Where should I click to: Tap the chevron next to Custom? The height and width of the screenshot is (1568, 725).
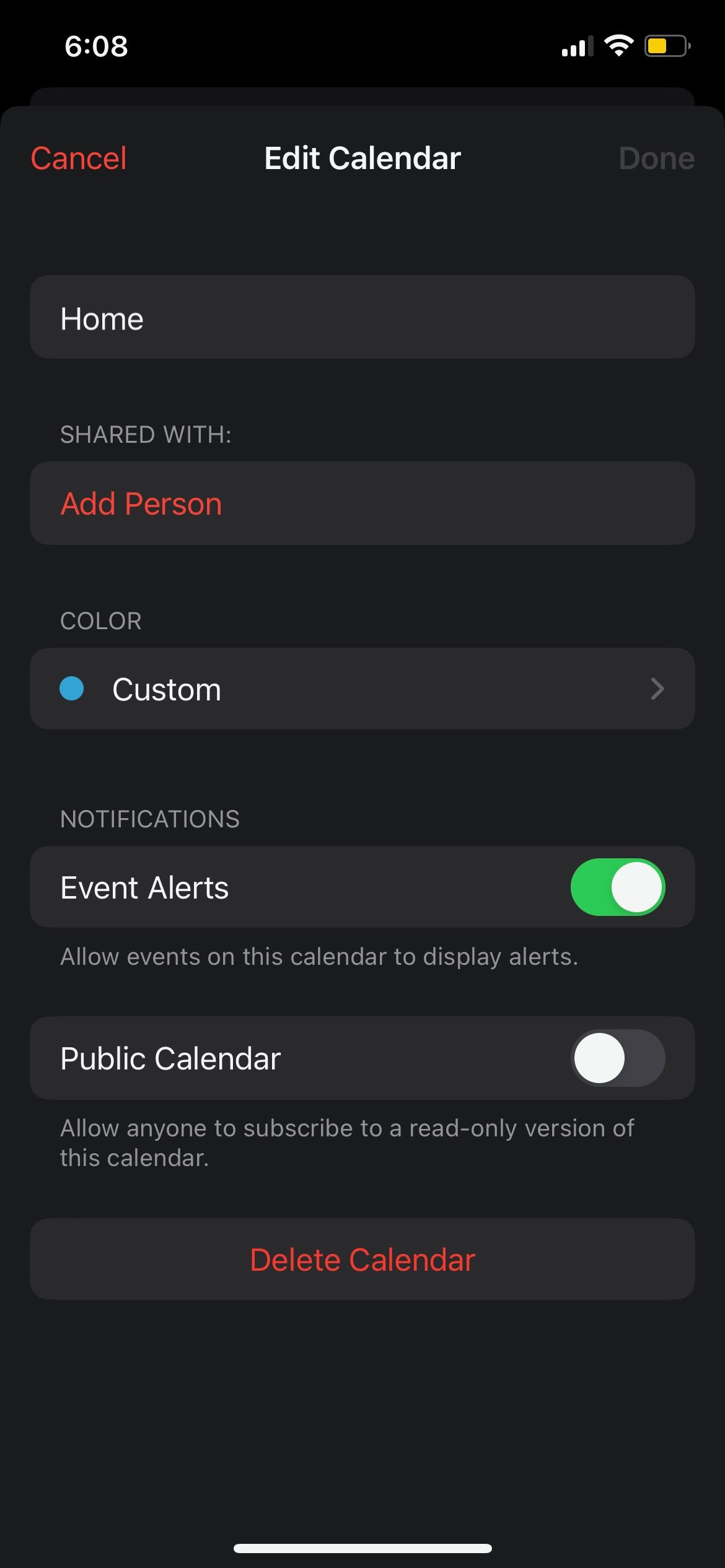tap(658, 689)
